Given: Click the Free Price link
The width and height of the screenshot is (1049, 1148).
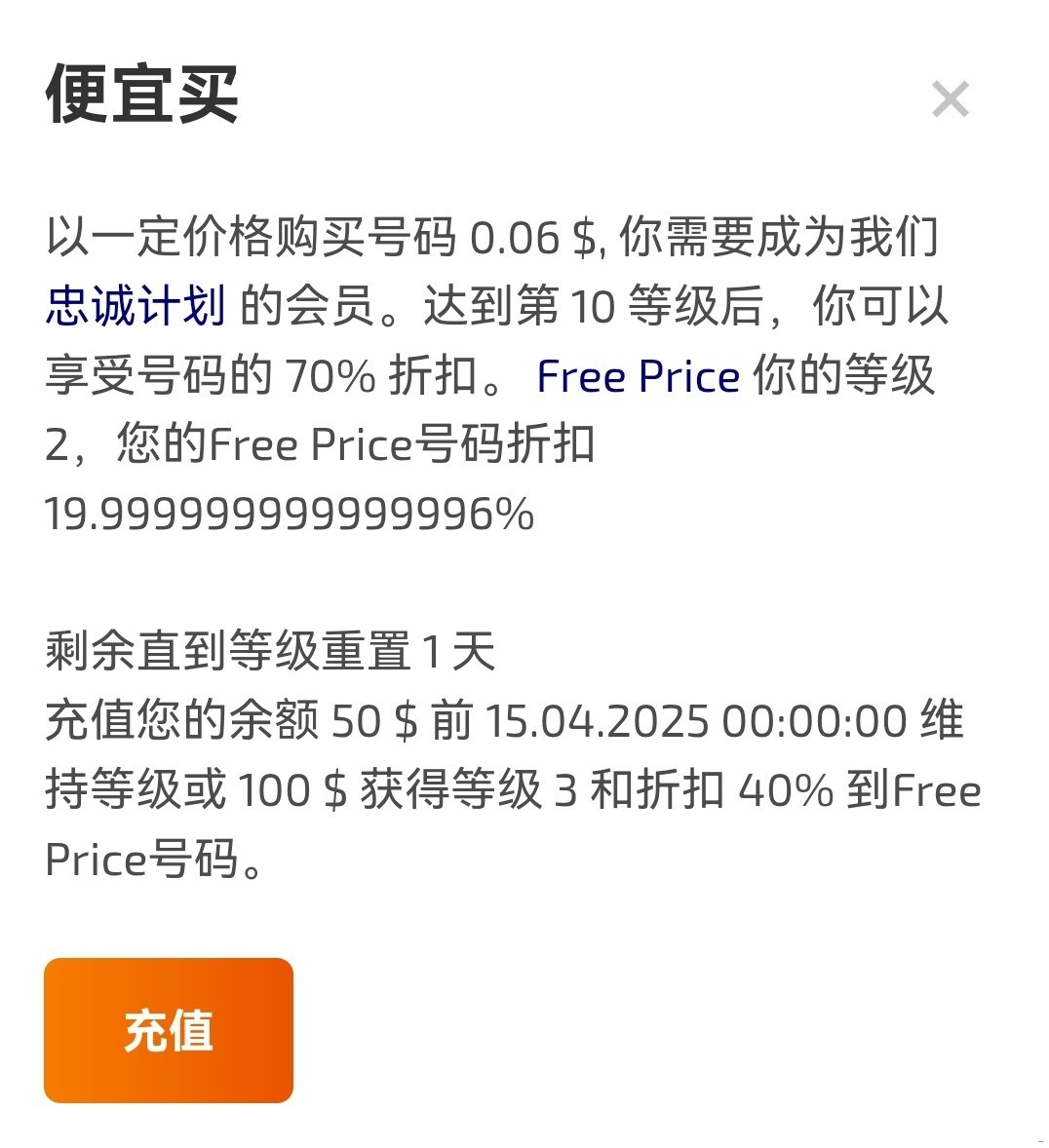Looking at the screenshot, I should 636,375.
